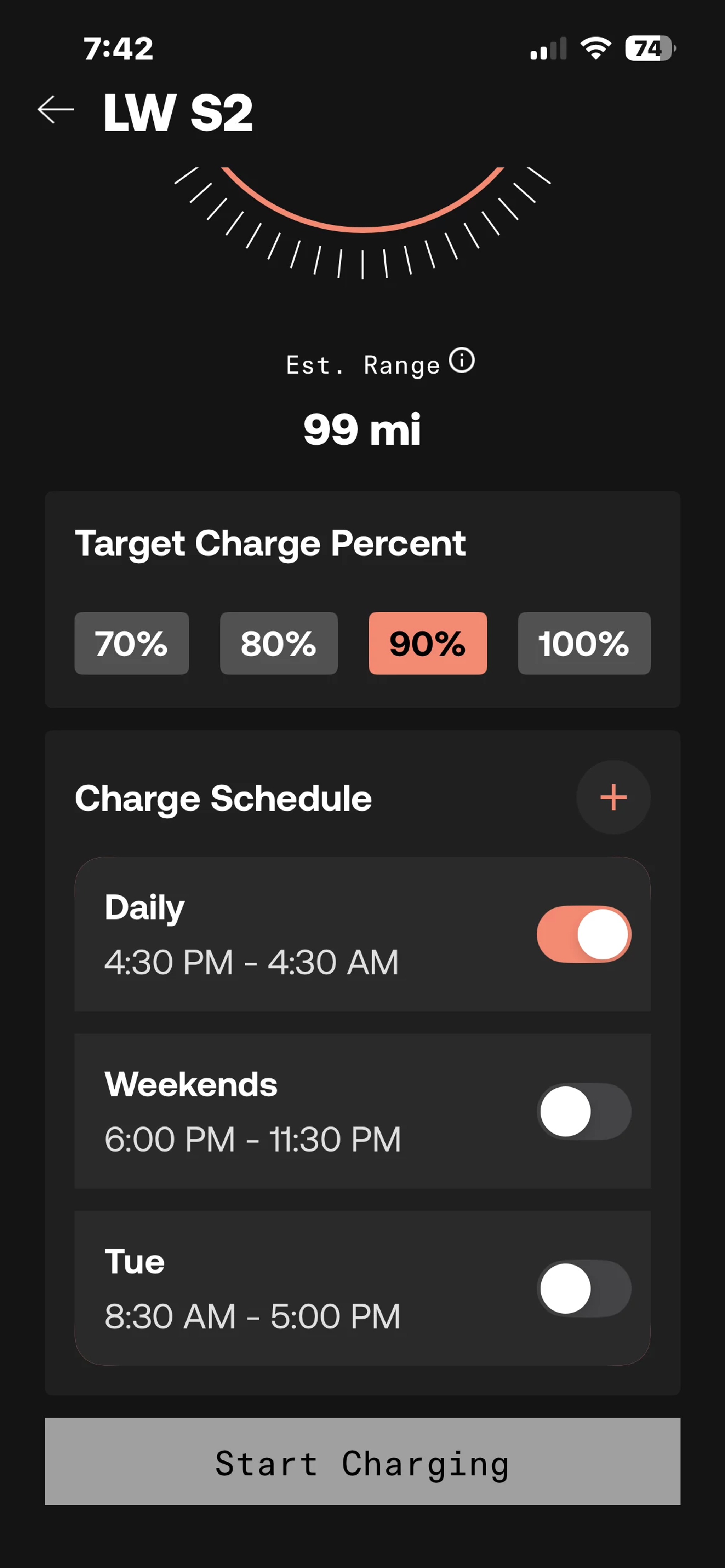Select the 90% target charge

[x=428, y=644]
